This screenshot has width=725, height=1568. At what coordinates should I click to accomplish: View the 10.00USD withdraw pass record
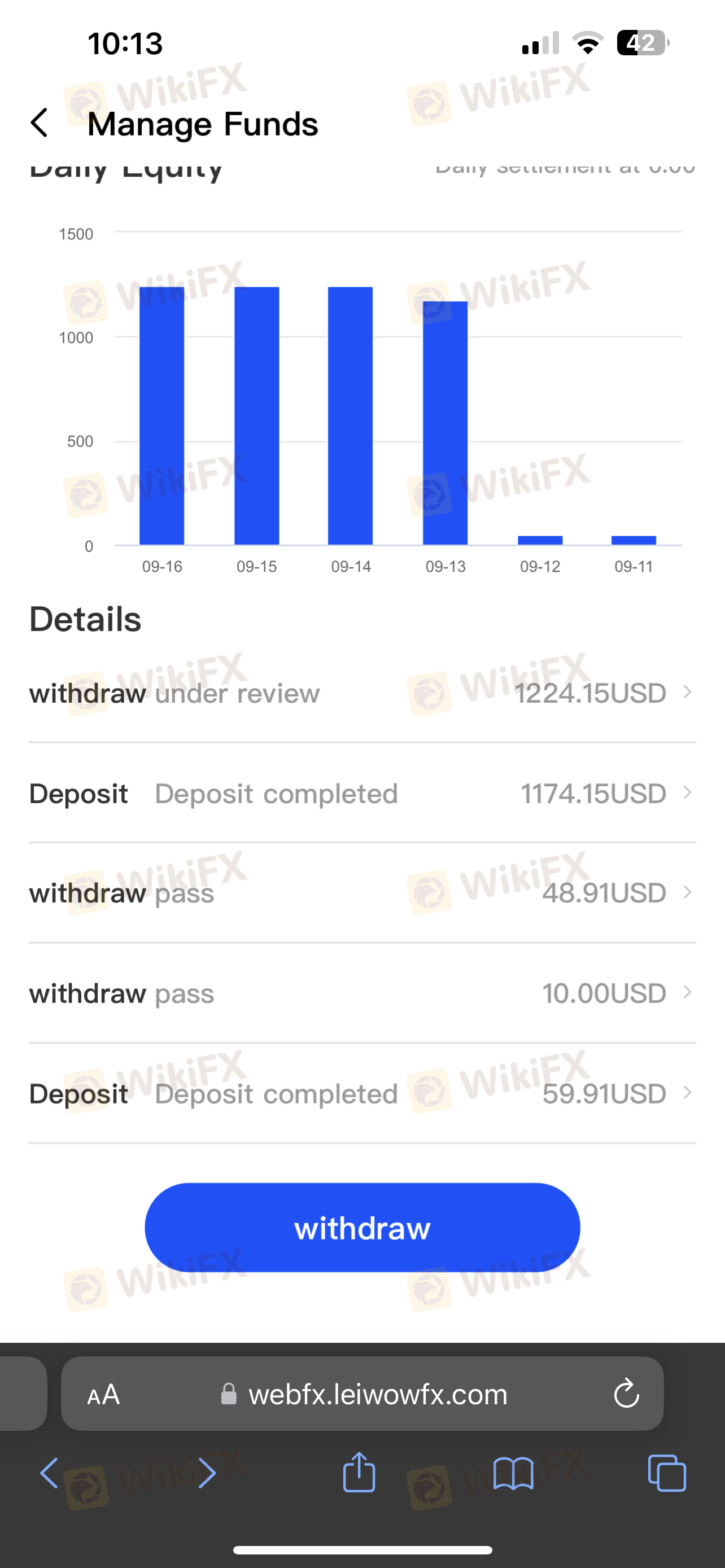pyautogui.click(x=362, y=993)
